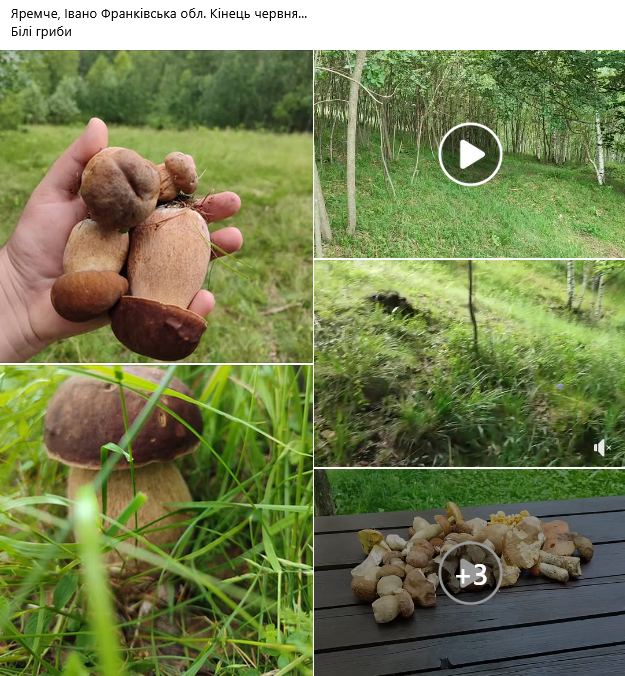View the +3 more photos tile
This screenshot has height=676, width=625.
point(470,573)
